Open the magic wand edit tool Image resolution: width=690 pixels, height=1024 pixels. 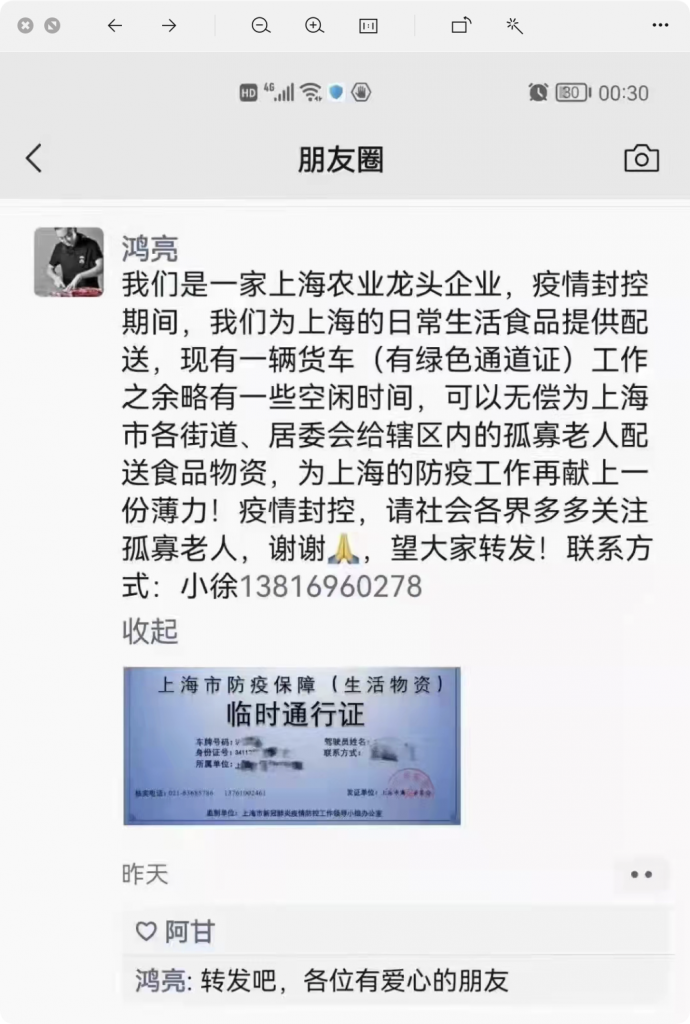[514, 26]
